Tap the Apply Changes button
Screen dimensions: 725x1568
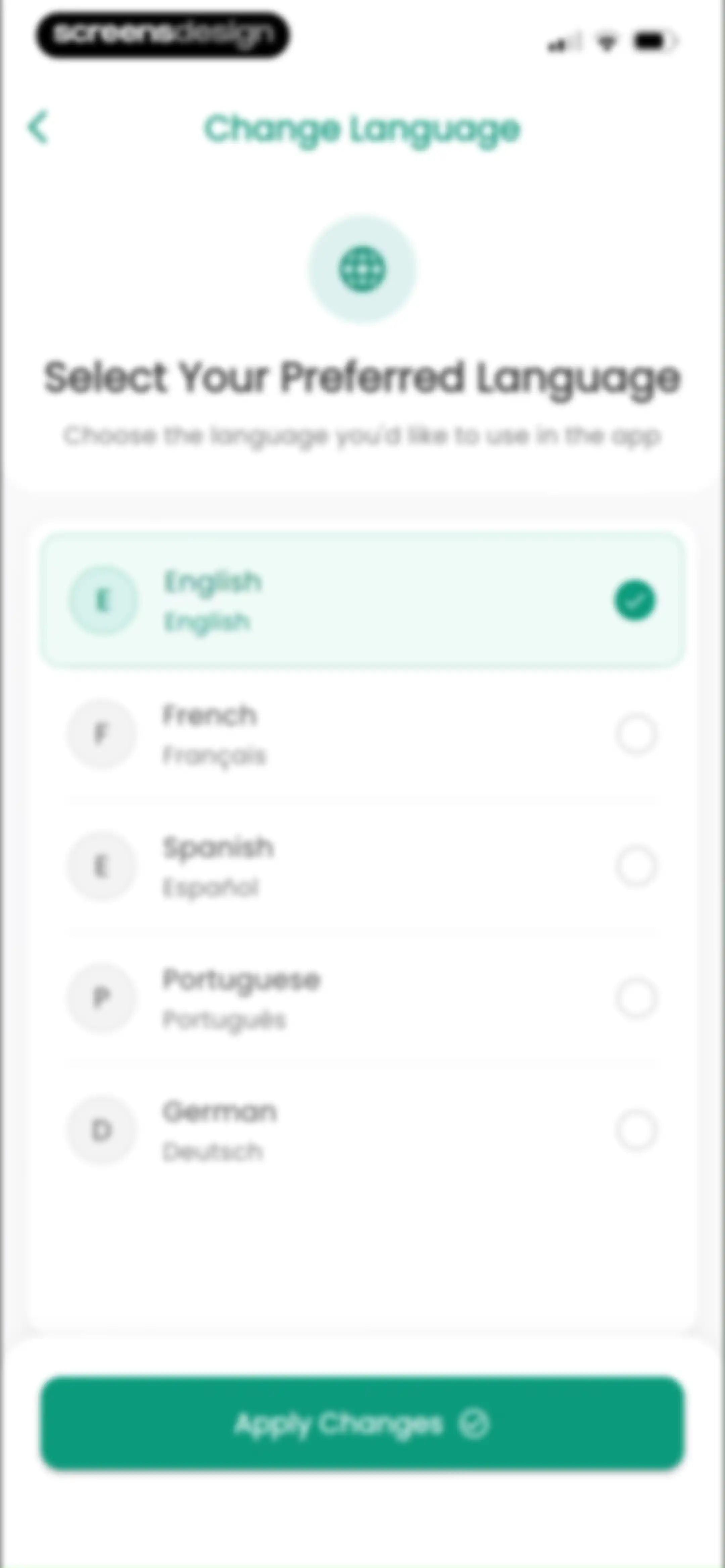coord(363,1424)
